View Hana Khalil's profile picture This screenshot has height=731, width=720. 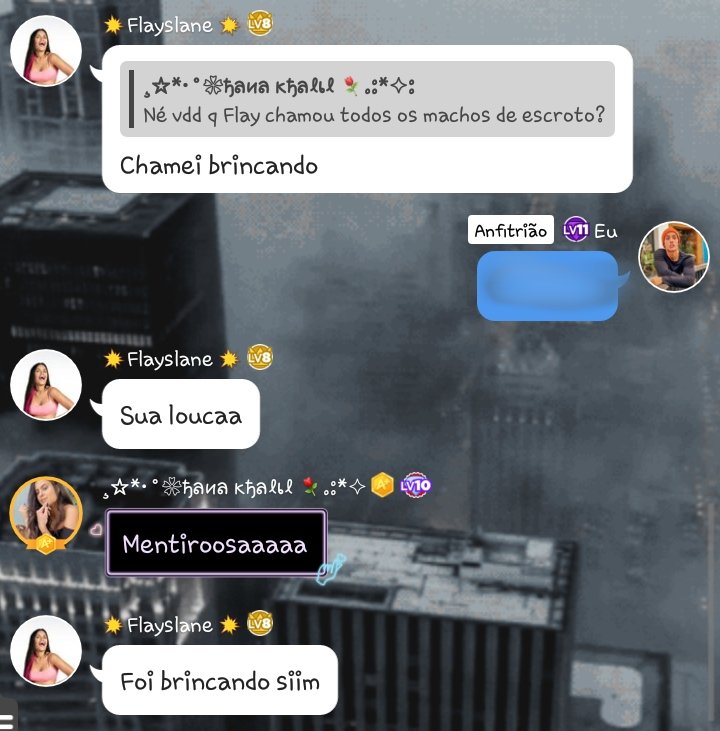tap(45, 511)
